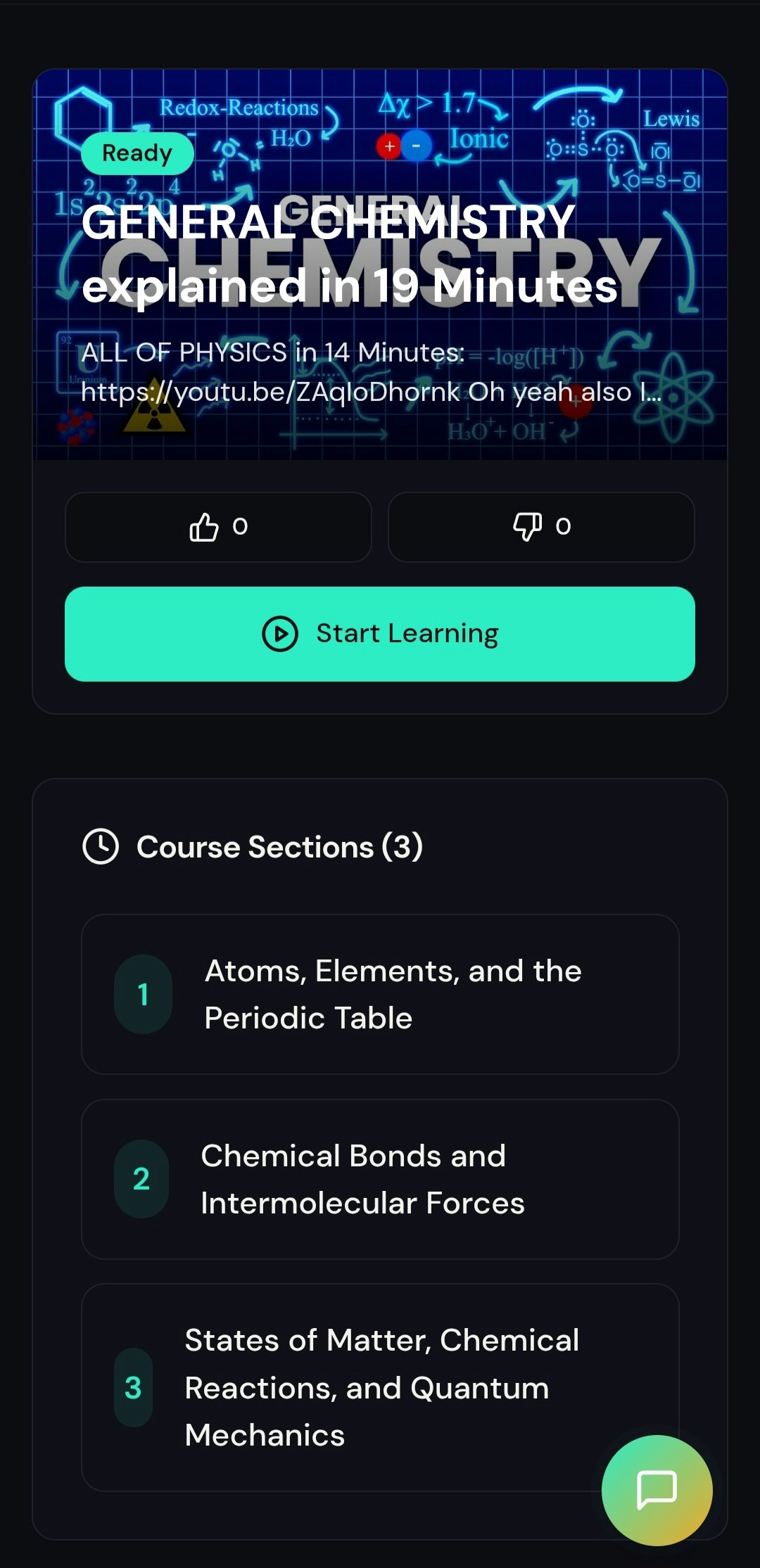Dislike the General Chemistry course
Viewport: 760px width, 1568px height.
541,527
